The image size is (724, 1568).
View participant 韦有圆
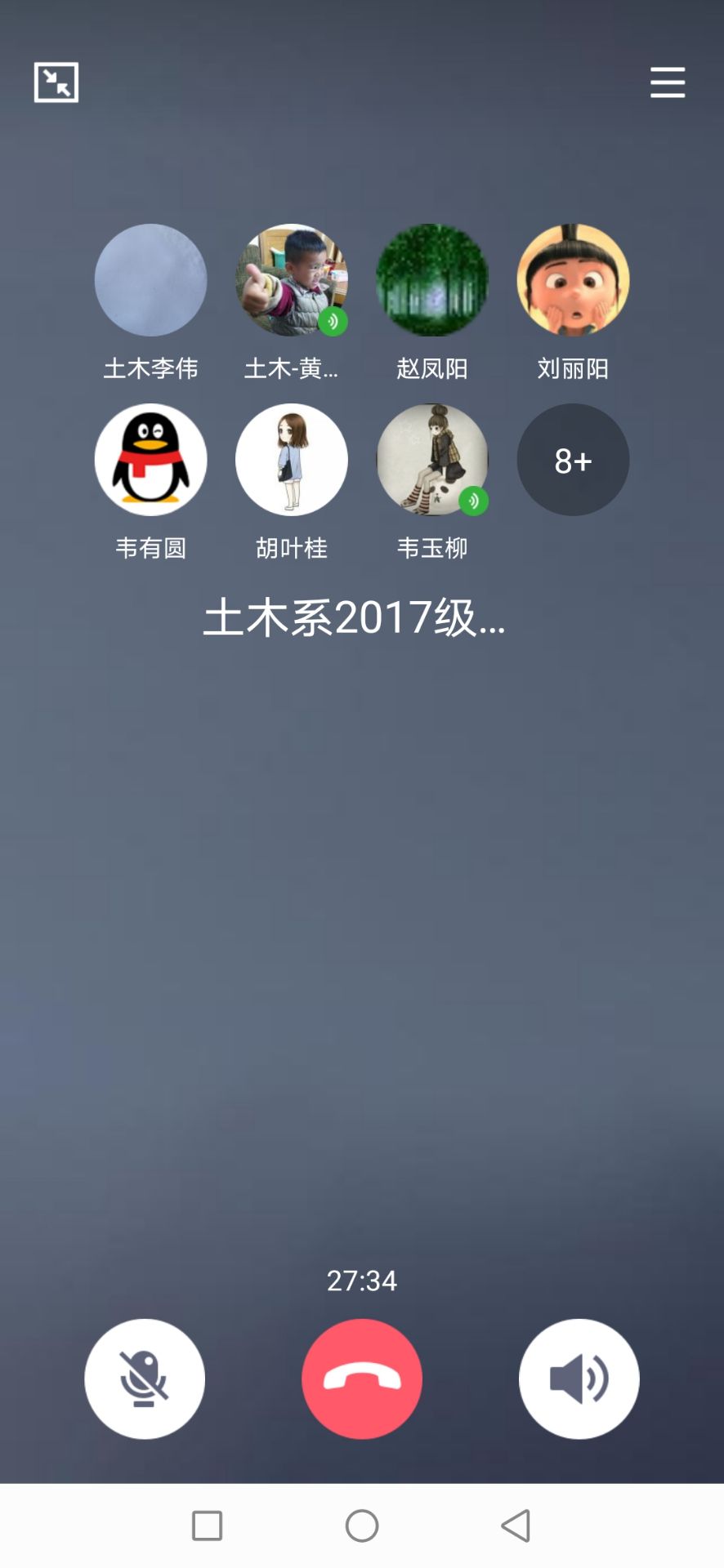coord(150,460)
